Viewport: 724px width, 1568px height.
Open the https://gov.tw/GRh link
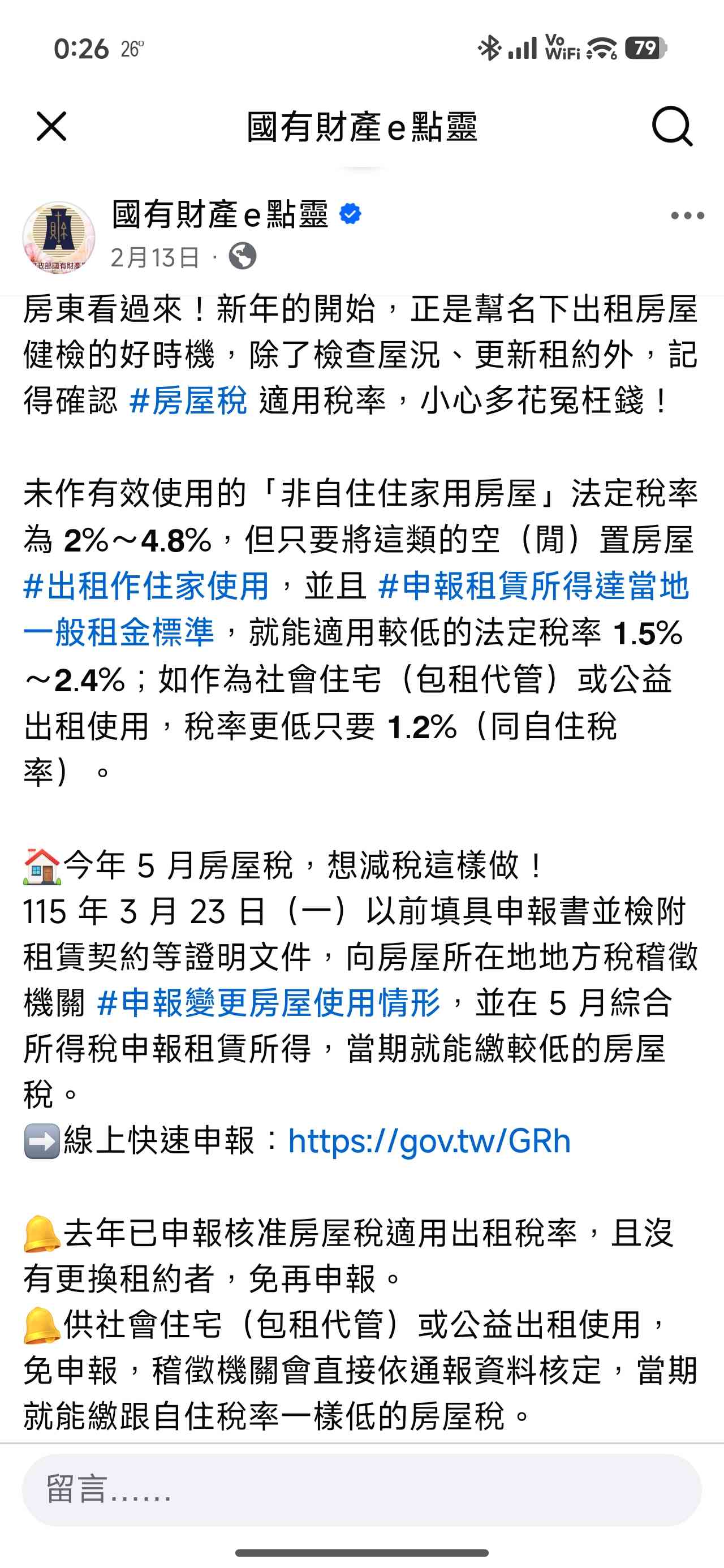pos(429,1141)
